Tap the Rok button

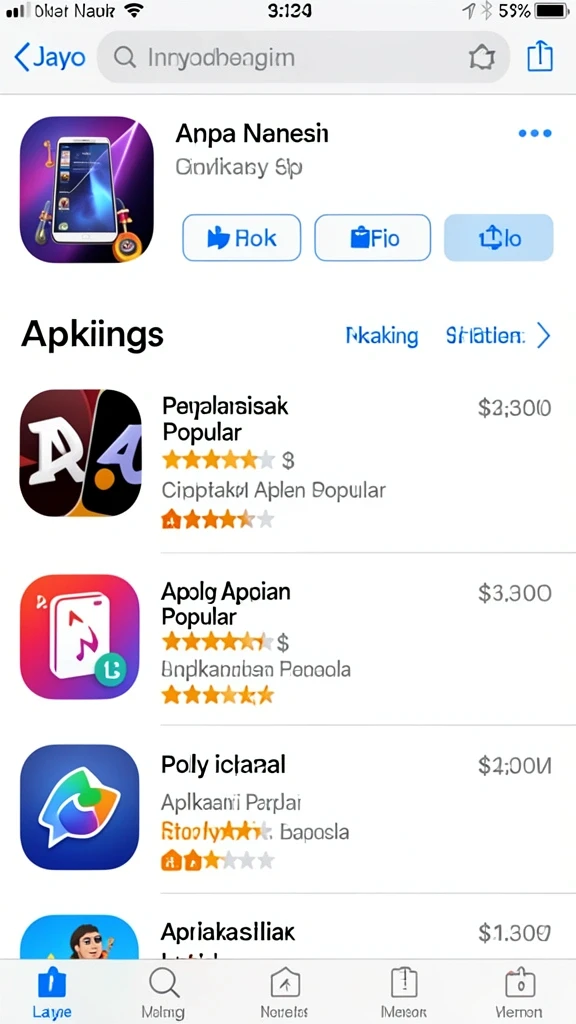(242, 238)
